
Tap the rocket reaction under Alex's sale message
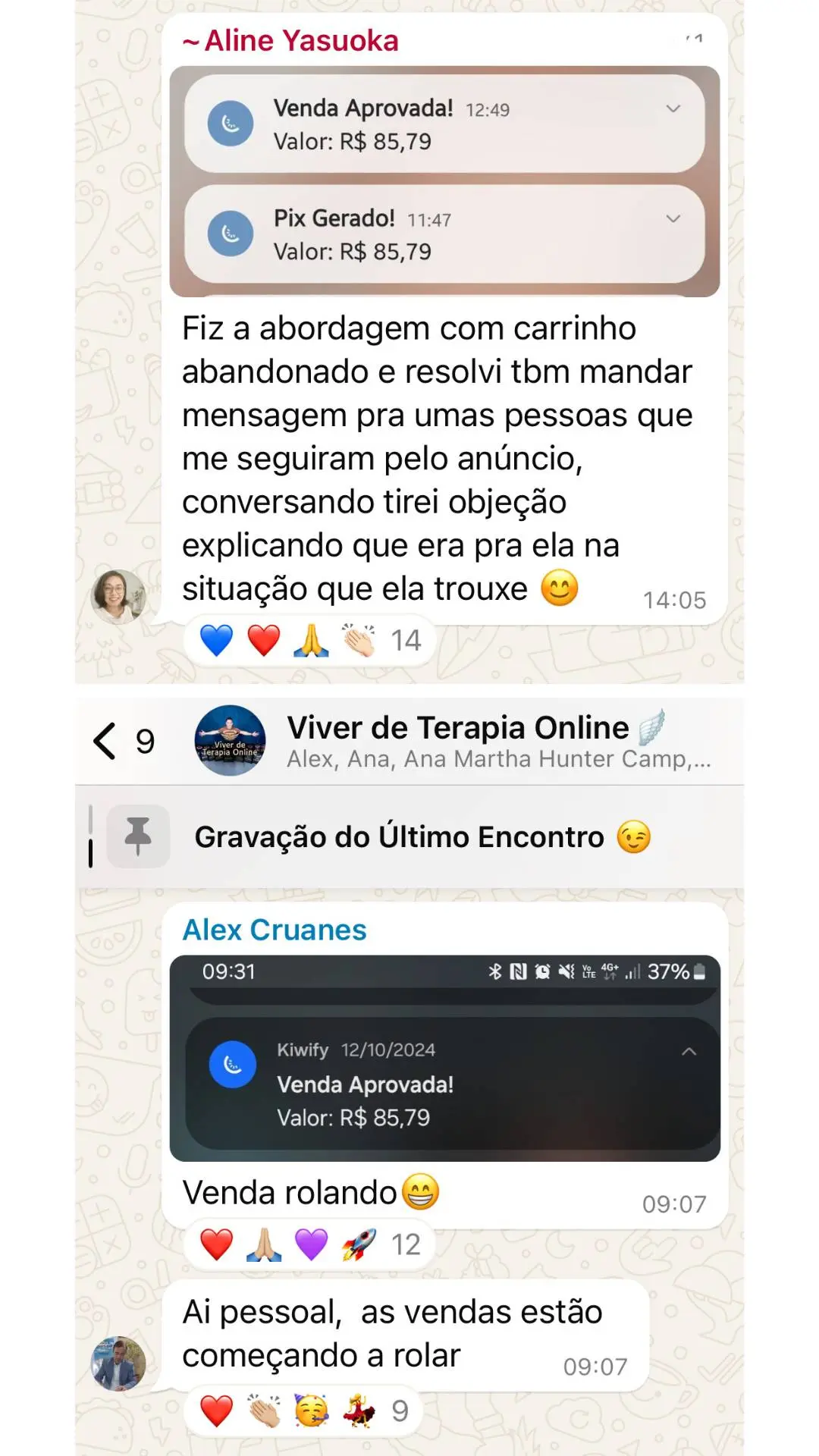click(x=358, y=1243)
